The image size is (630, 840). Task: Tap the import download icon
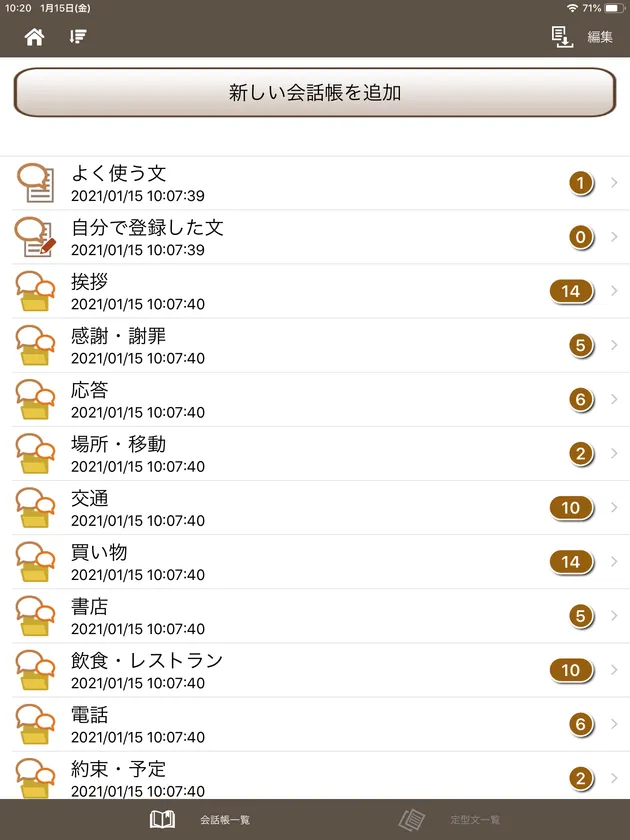[562, 37]
